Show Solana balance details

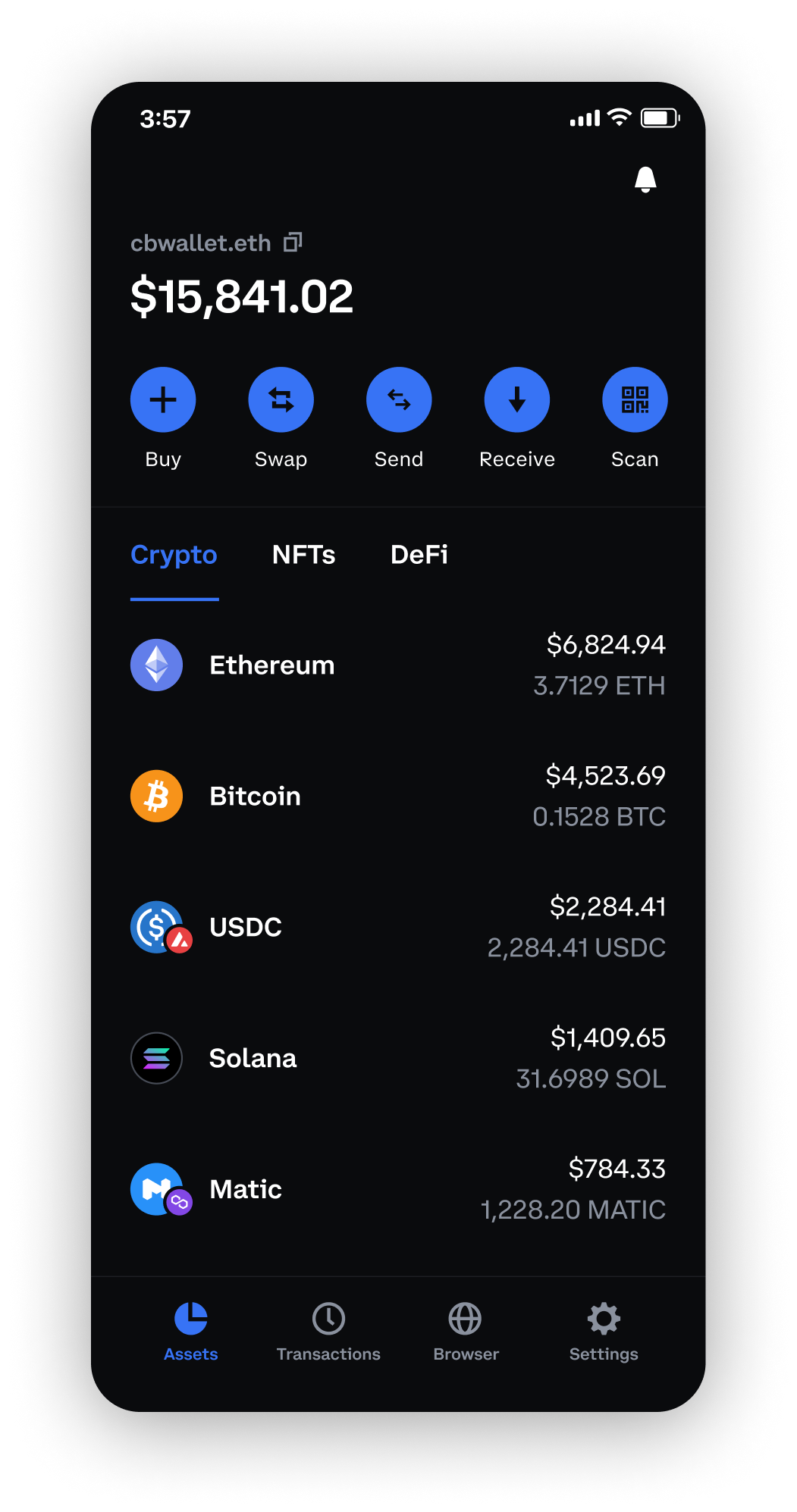[398, 1058]
